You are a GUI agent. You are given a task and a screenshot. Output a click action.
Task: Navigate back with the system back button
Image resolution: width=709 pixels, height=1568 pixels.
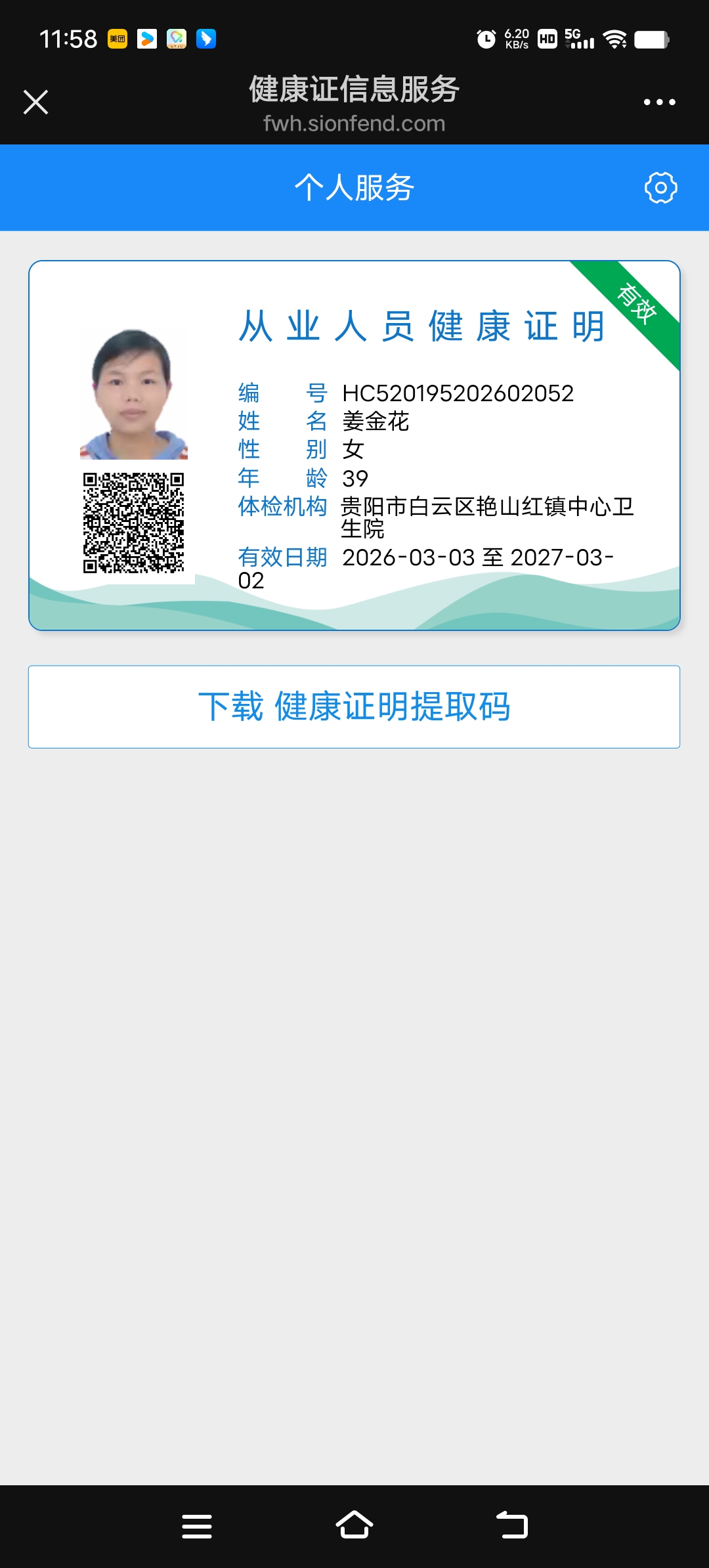tap(512, 1526)
